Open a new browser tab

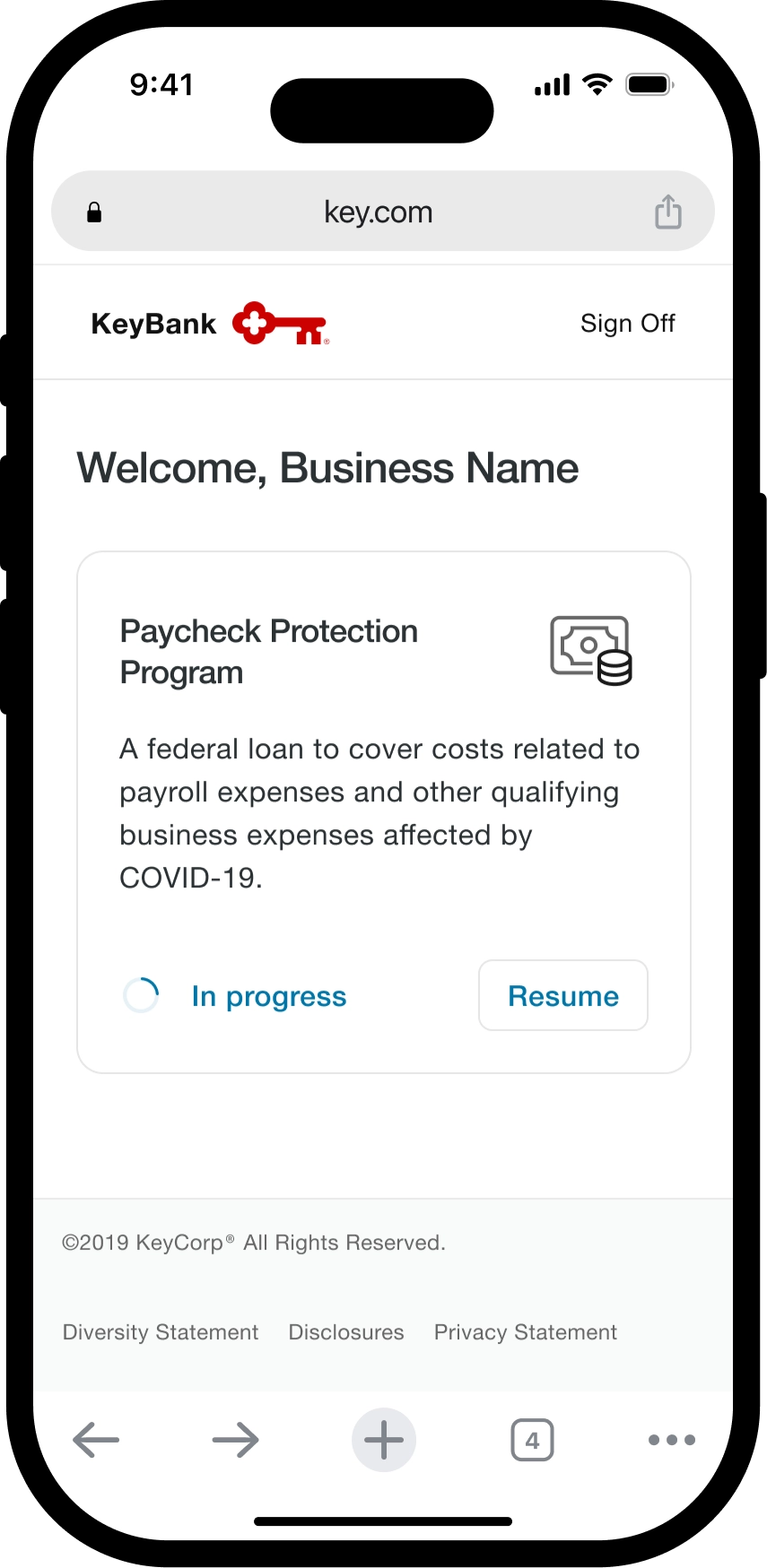[x=384, y=1440]
